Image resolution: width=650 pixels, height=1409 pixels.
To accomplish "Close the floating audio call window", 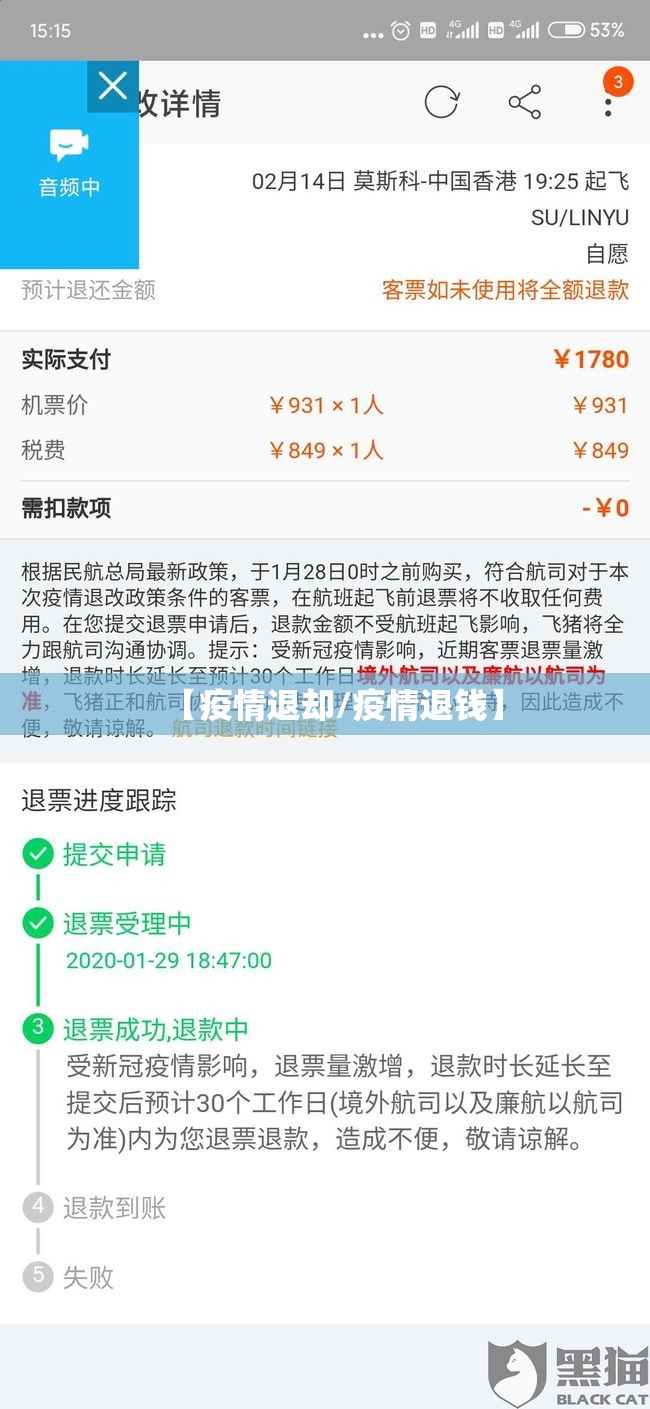I will (x=113, y=86).
